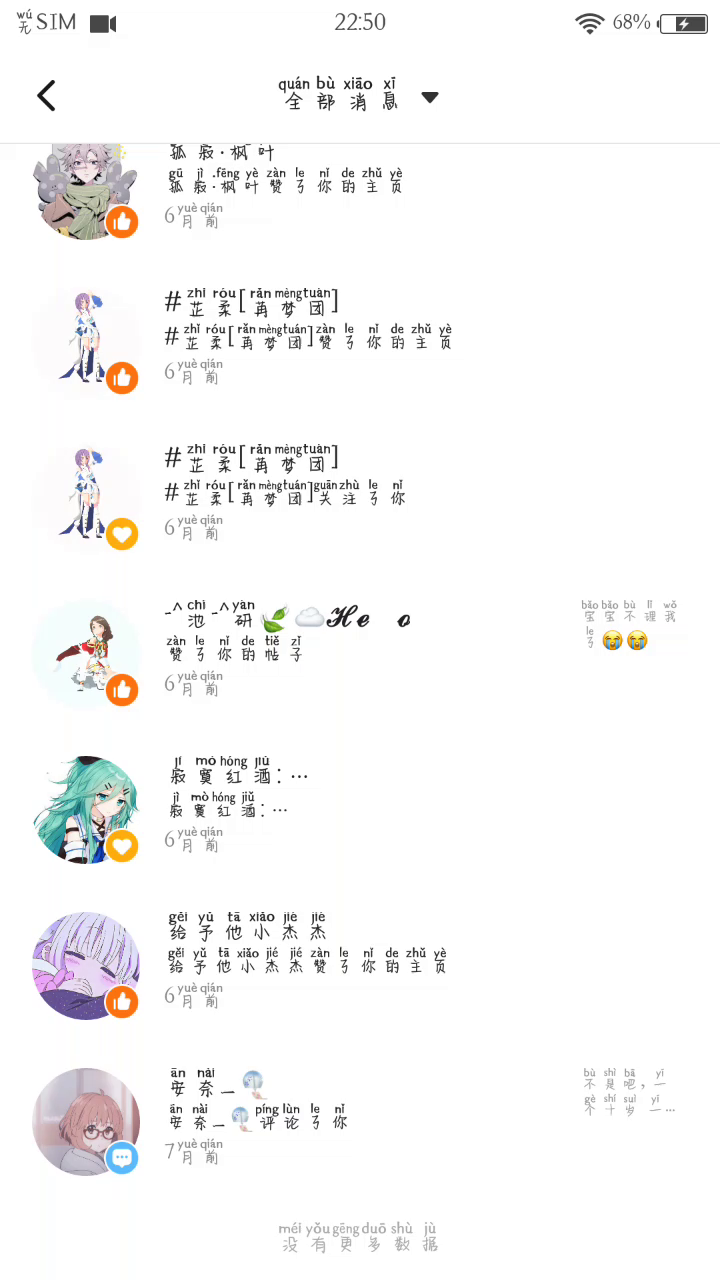The image size is (720, 1280).
Task: View 孤寂·枫叶's profile avatar
Action: click(86, 190)
